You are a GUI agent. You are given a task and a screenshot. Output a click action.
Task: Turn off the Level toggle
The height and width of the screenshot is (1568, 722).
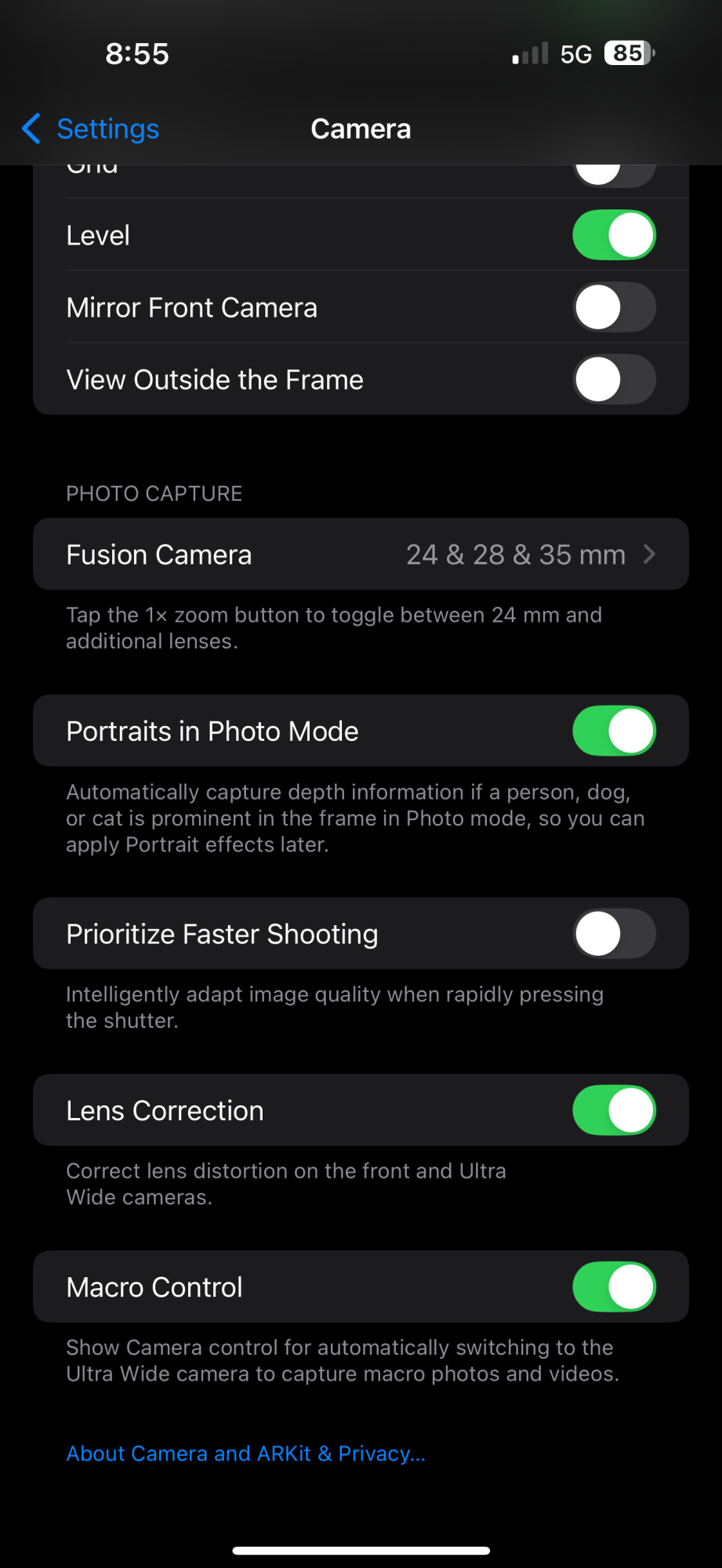[614, 235]
